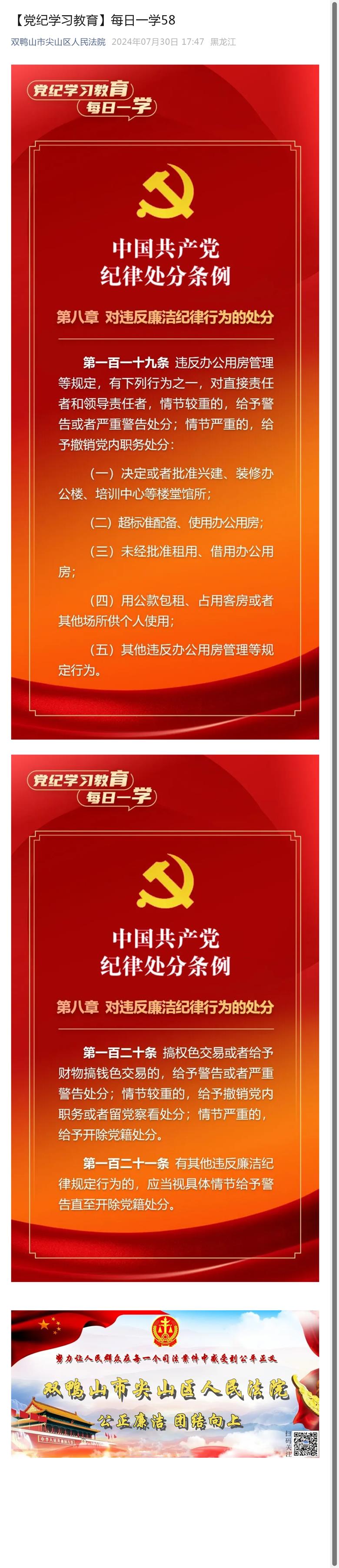Screen dimensions: 339x1568
Task: Open the poster image with 第一百一十九条
Action: pyautogui.click(x=165, y=402)
